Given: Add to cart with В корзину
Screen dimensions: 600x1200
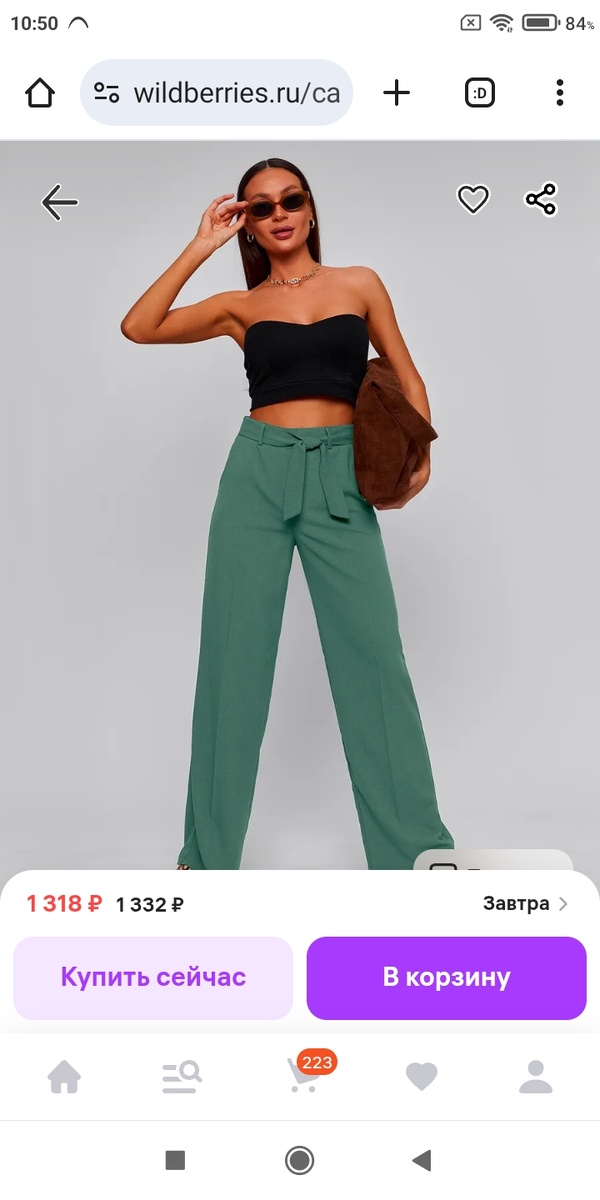Looking at the screenshot, I should (446, 977).
